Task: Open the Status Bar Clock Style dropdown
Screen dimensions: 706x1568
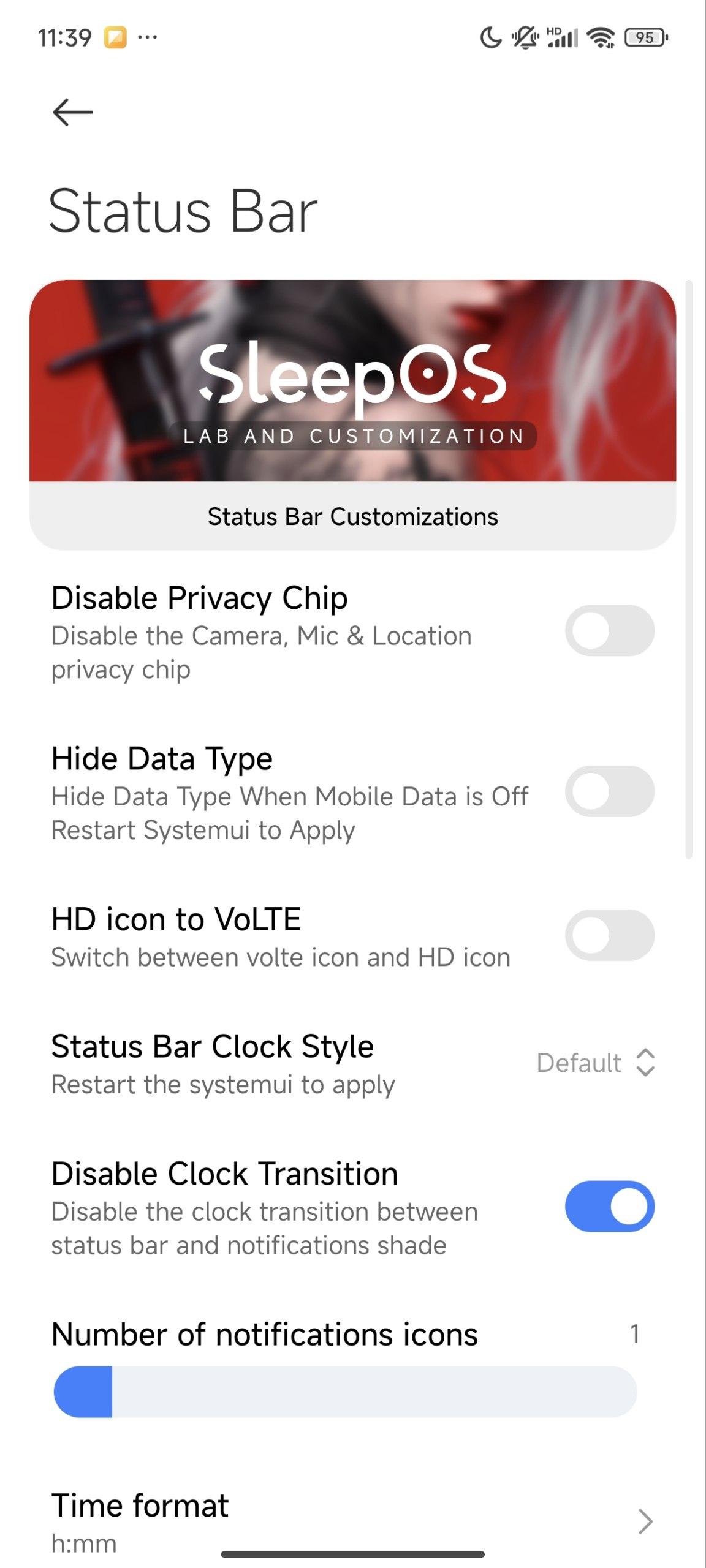Action: point(596,1063)
